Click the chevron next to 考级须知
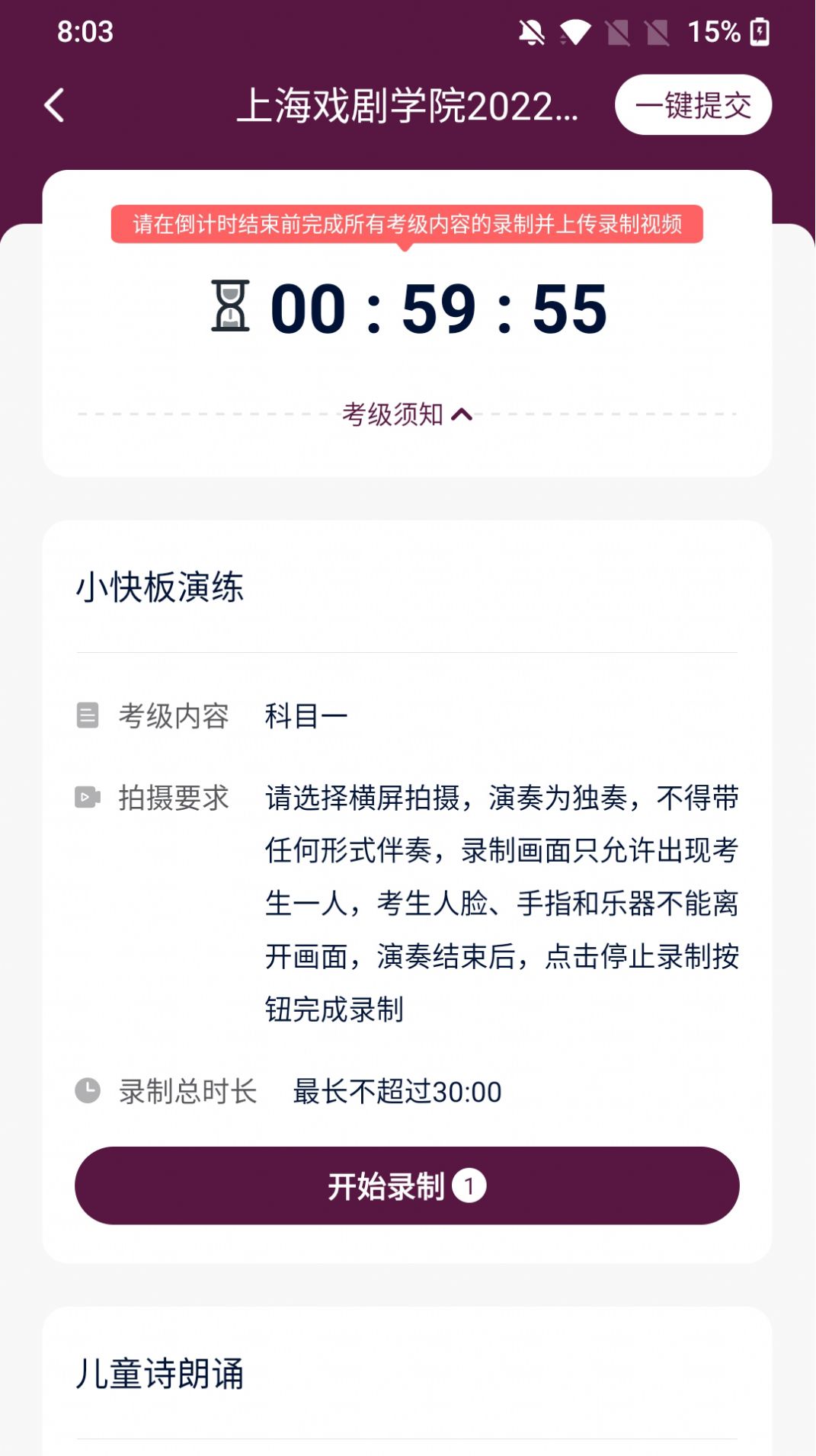Image resolution: width=816 pixels, height=1456 pixels. pyautogui.click(x=462, y=414)
